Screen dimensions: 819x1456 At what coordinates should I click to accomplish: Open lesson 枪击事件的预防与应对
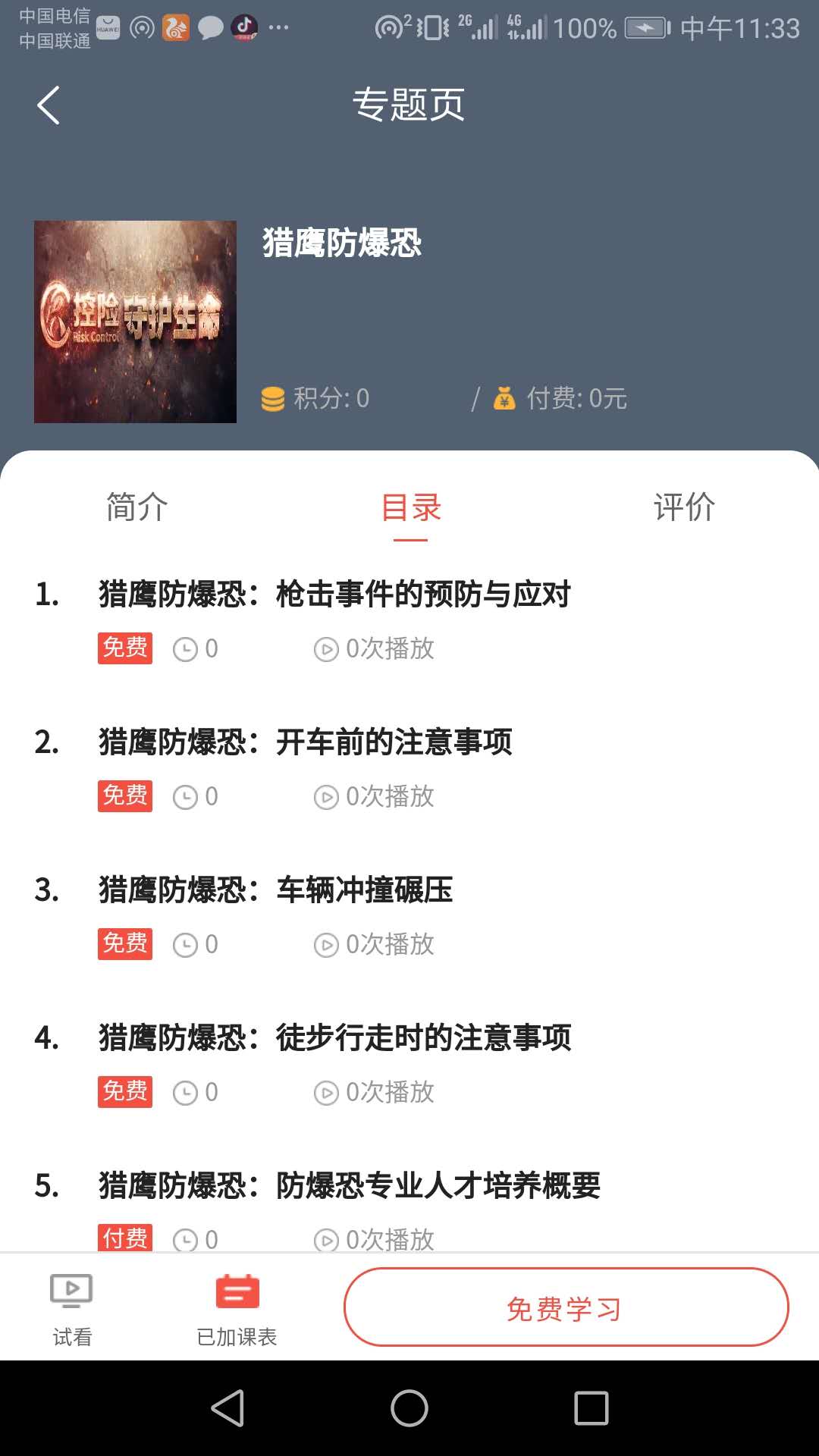pos(334,595)
